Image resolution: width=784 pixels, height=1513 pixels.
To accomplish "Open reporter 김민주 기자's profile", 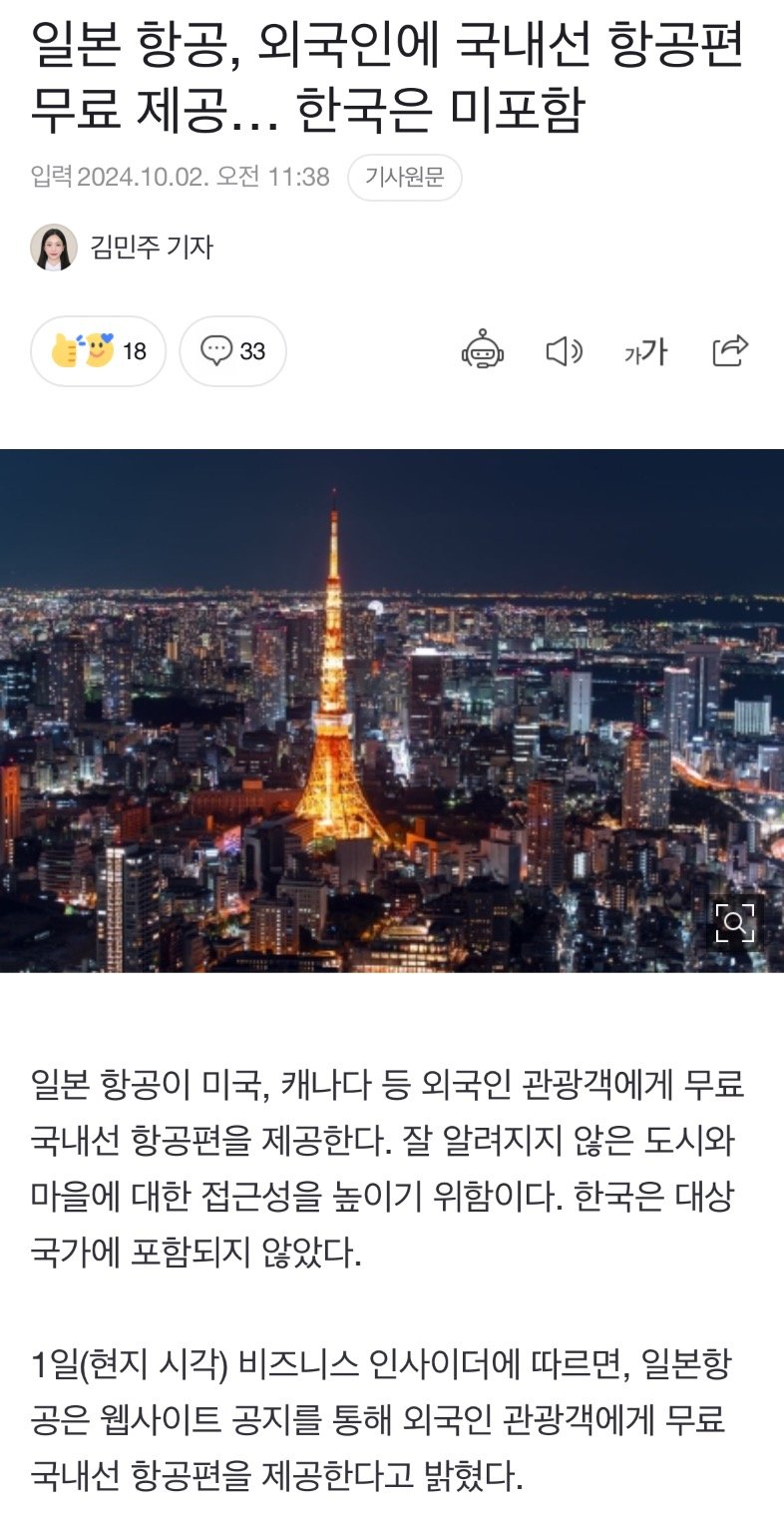I will (x=122, y=247).
